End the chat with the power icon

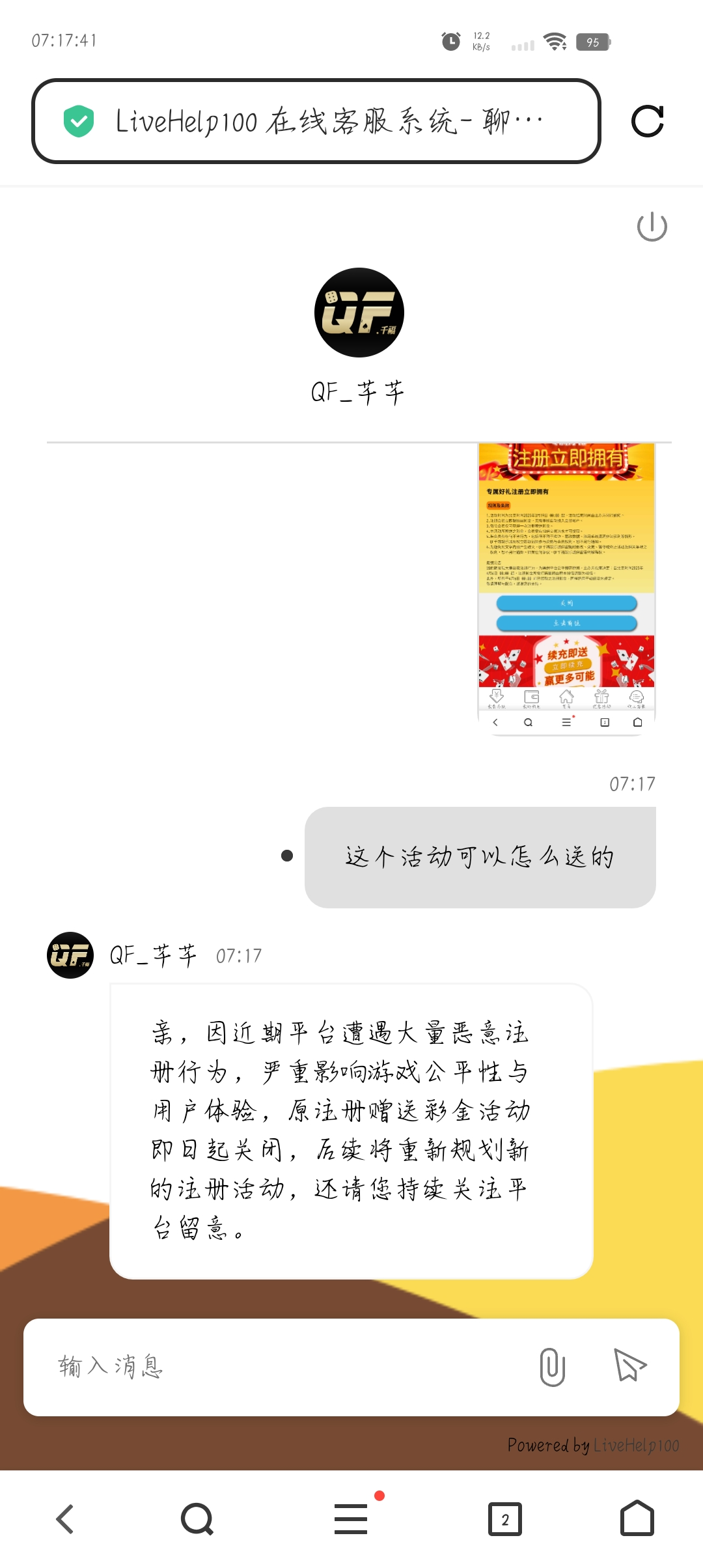[652, 227]
